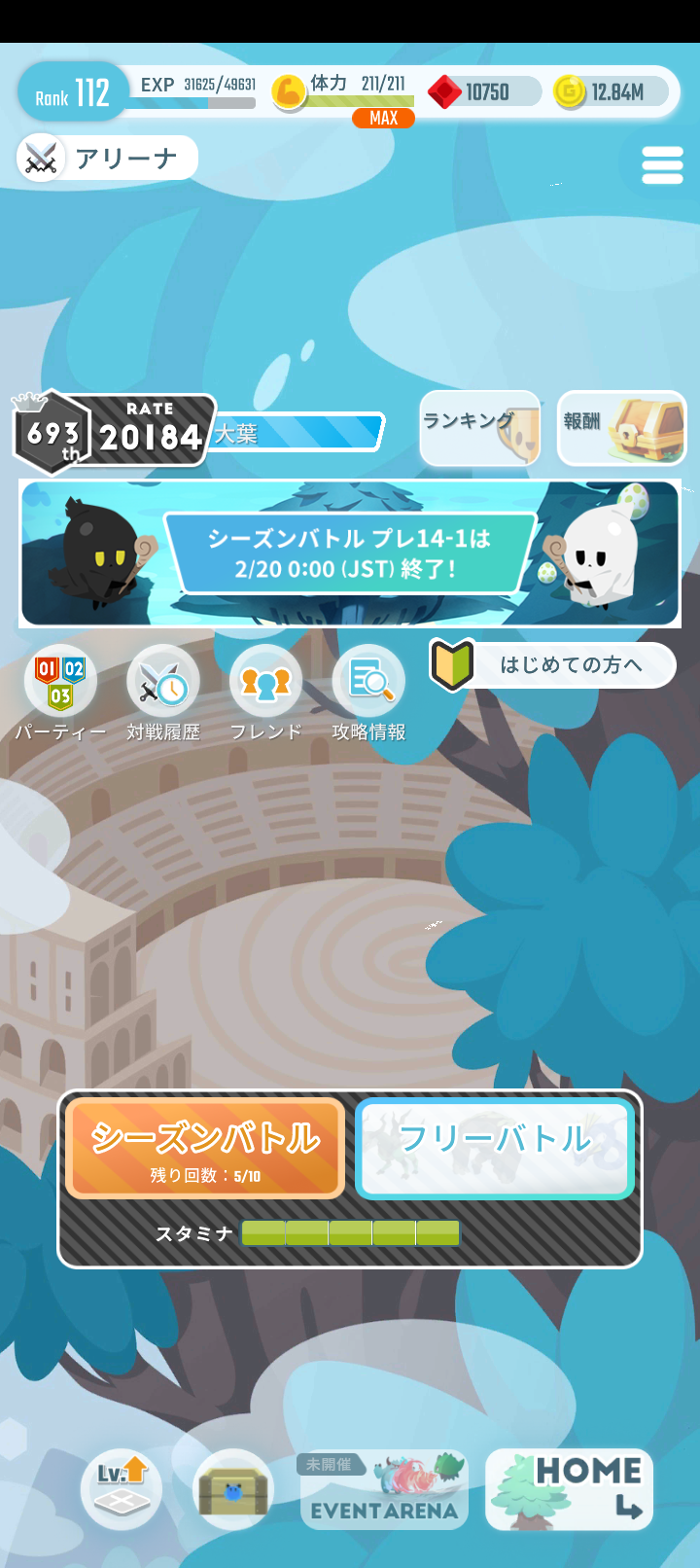Open the 報酬 rewards chest
This screenshot has width=700, height=1568.
[621, 428]
